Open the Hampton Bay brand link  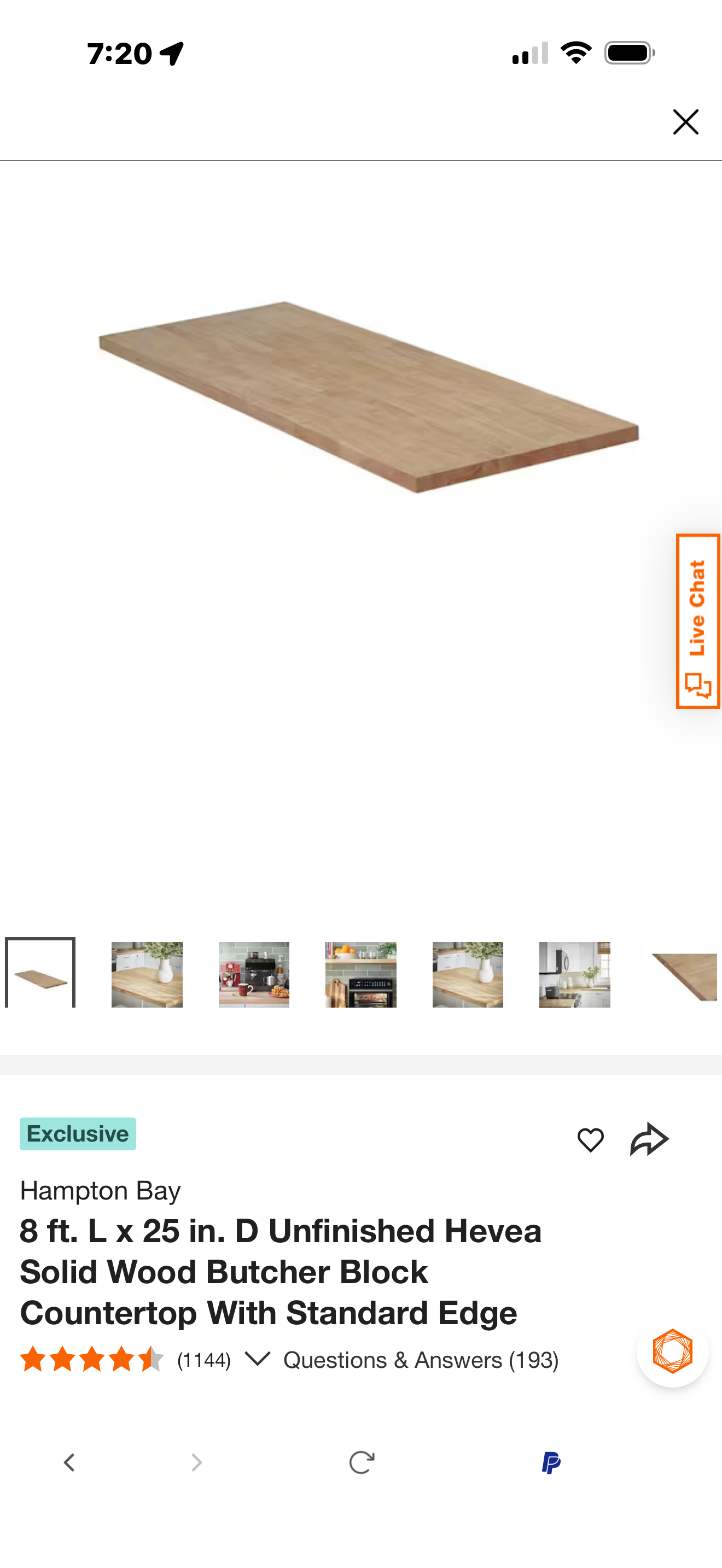pyautogui.click(x=101, y=1190)
